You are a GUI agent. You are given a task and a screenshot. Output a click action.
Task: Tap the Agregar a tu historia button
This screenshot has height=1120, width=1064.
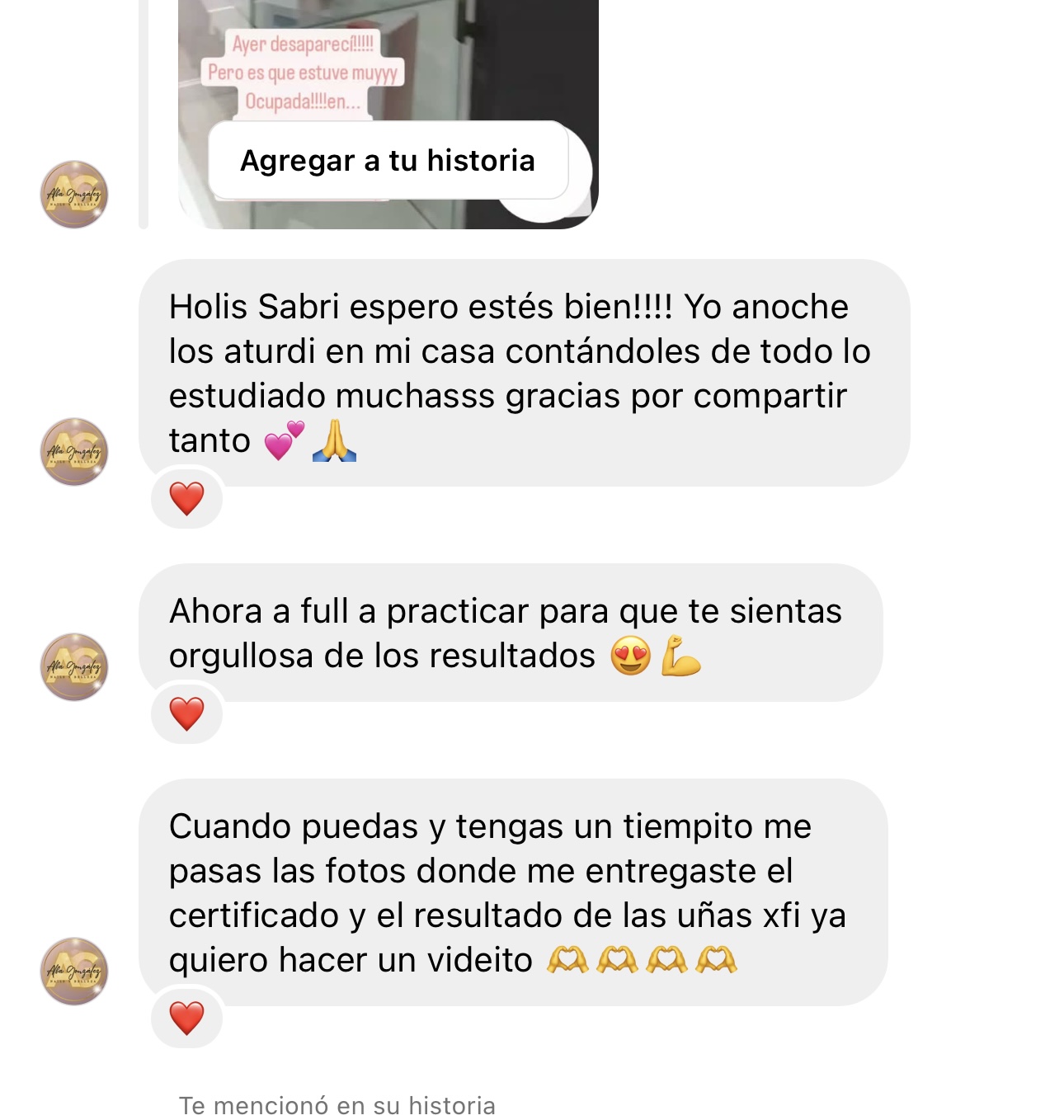point(388,161)
